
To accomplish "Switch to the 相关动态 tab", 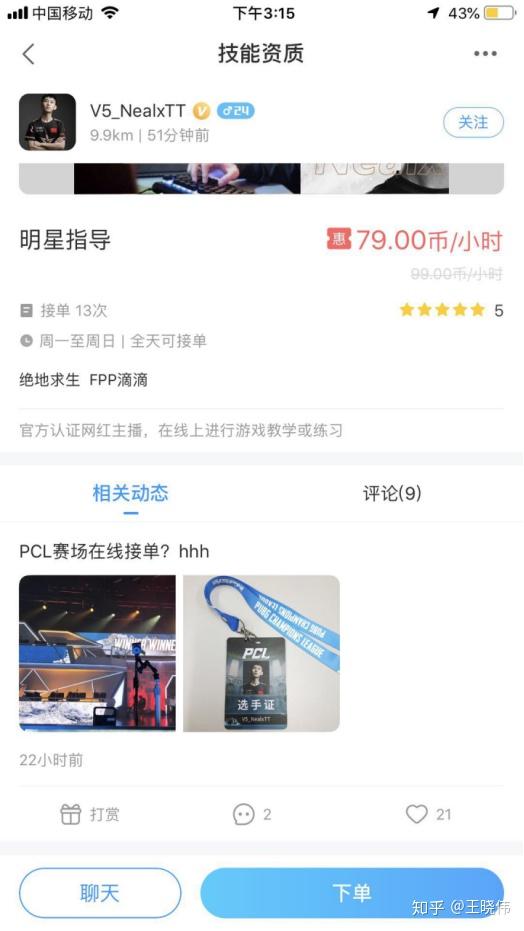I will coord(131,493).
